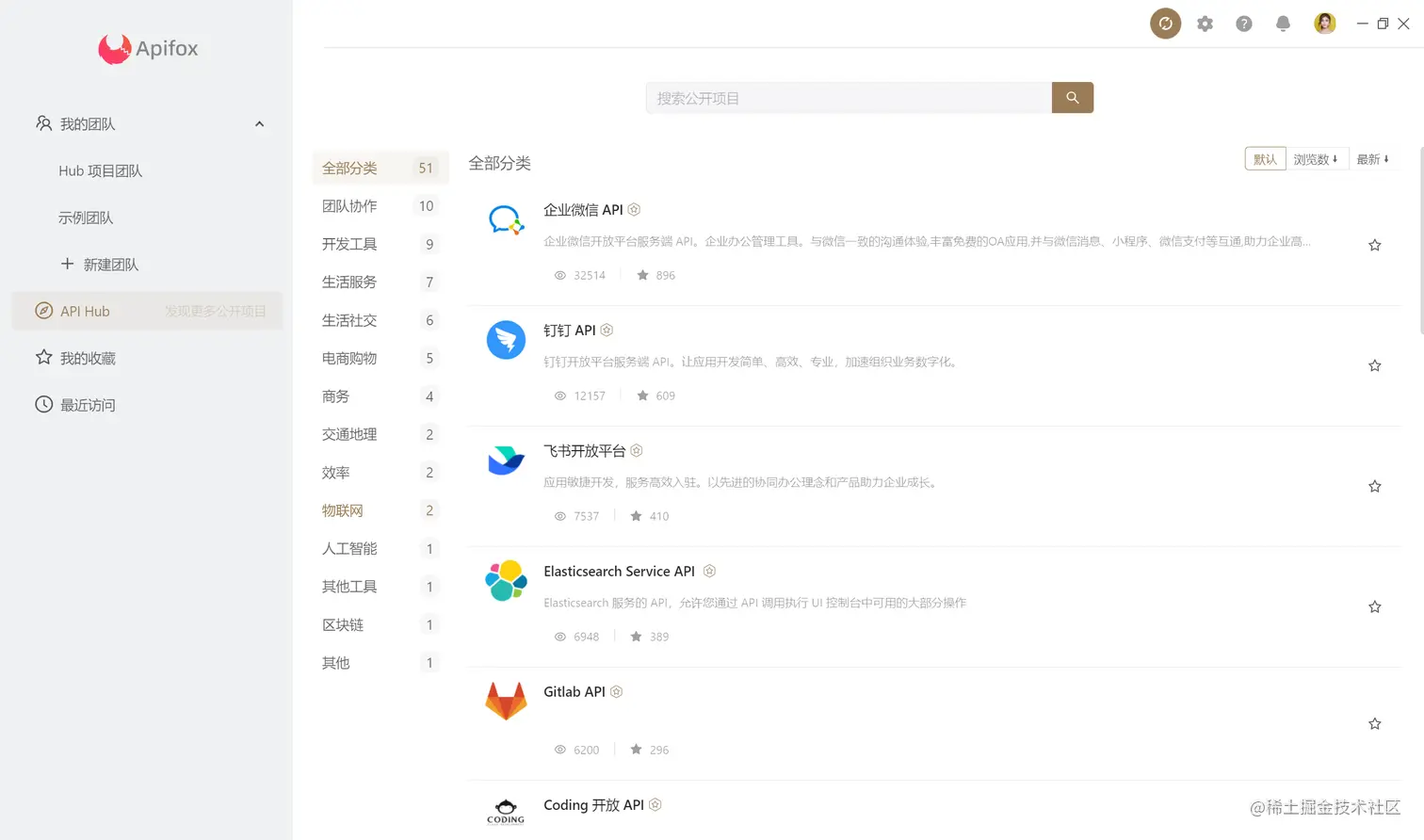Open Hub 项目团队
Screen dimensions: 1424x840
coord(100,170)
